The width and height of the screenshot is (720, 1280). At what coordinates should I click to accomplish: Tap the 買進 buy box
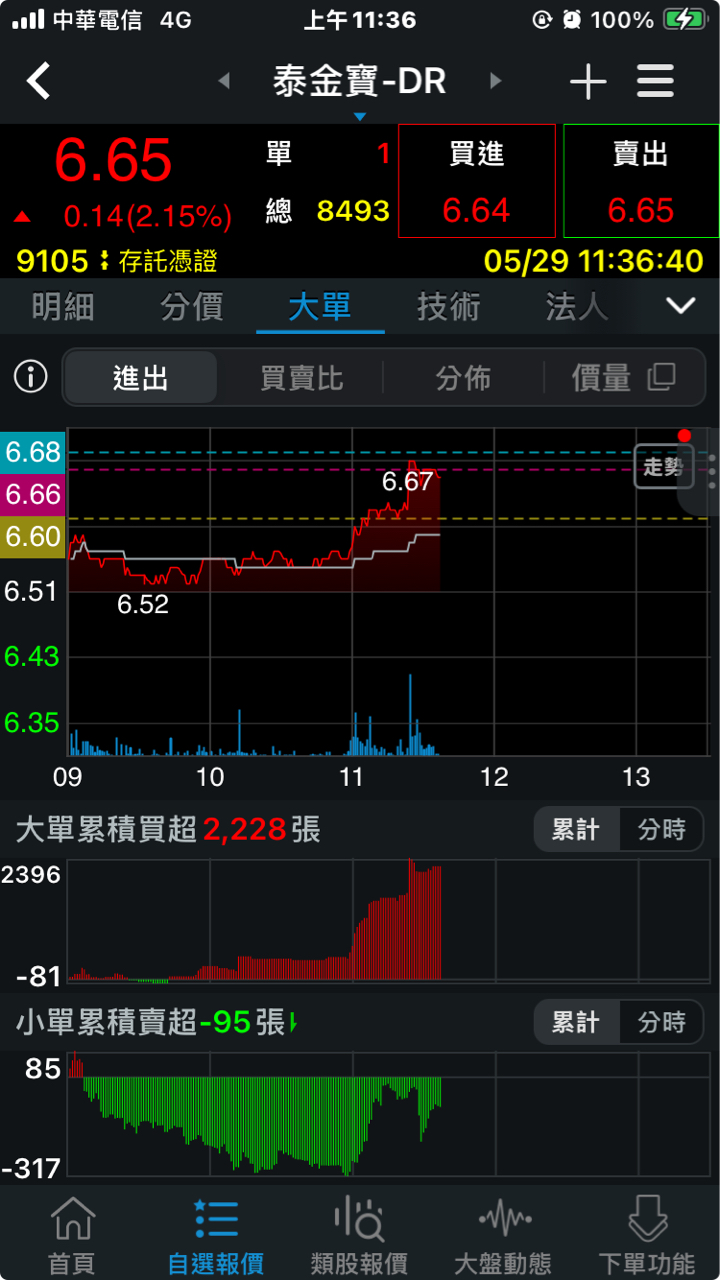pyautogui.click(x=476, y=181)
